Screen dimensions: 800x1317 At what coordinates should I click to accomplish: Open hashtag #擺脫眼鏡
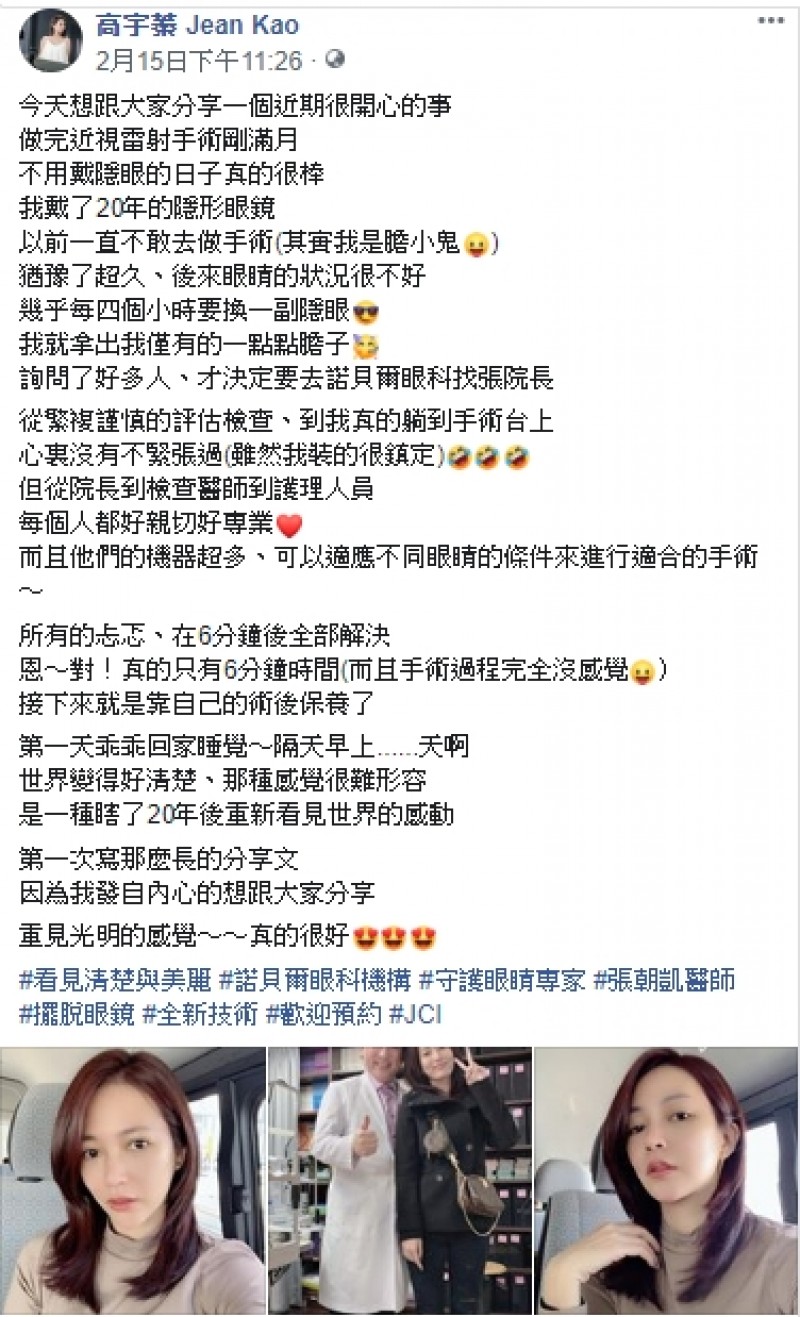pyautogui.click(x=76, y=1014)
